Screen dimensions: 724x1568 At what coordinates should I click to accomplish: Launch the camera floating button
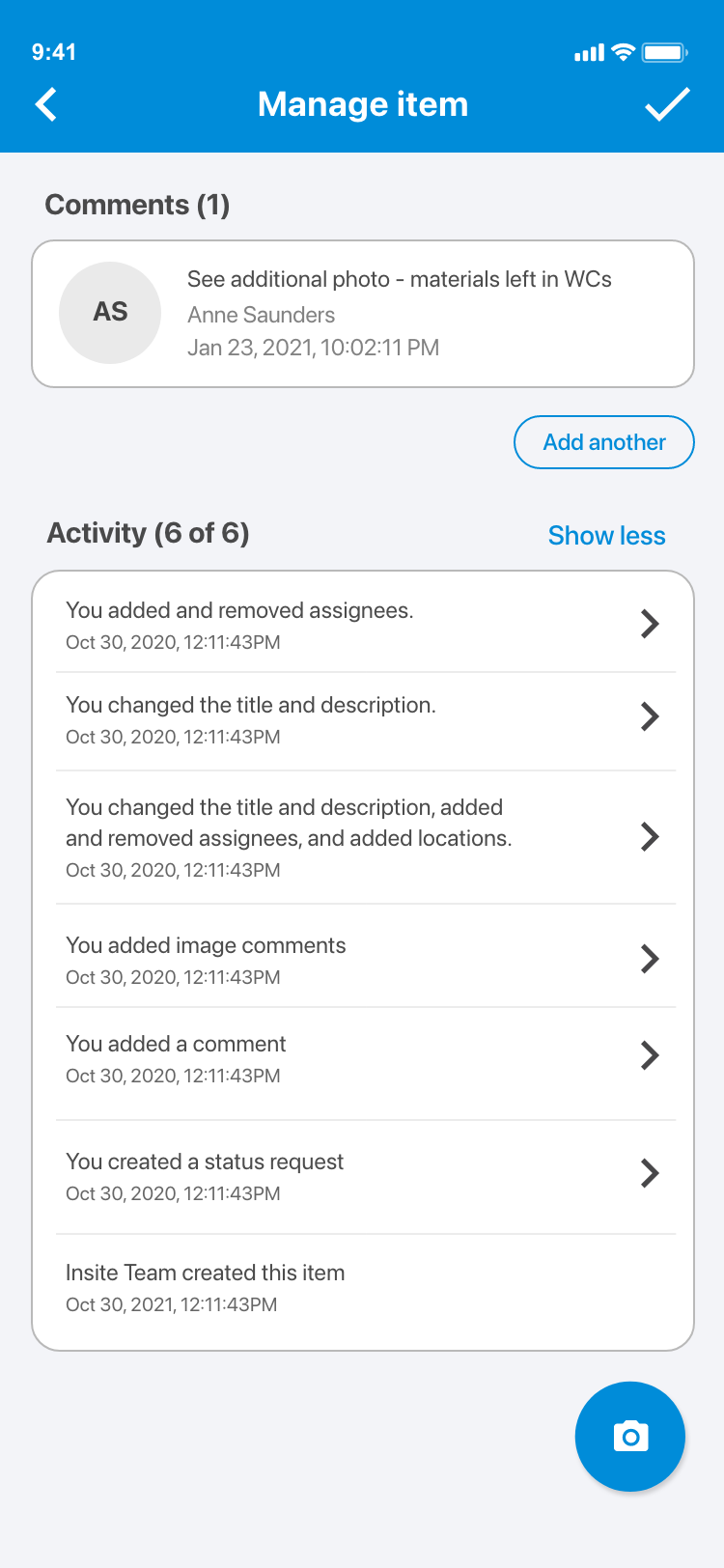point(629,1437)
